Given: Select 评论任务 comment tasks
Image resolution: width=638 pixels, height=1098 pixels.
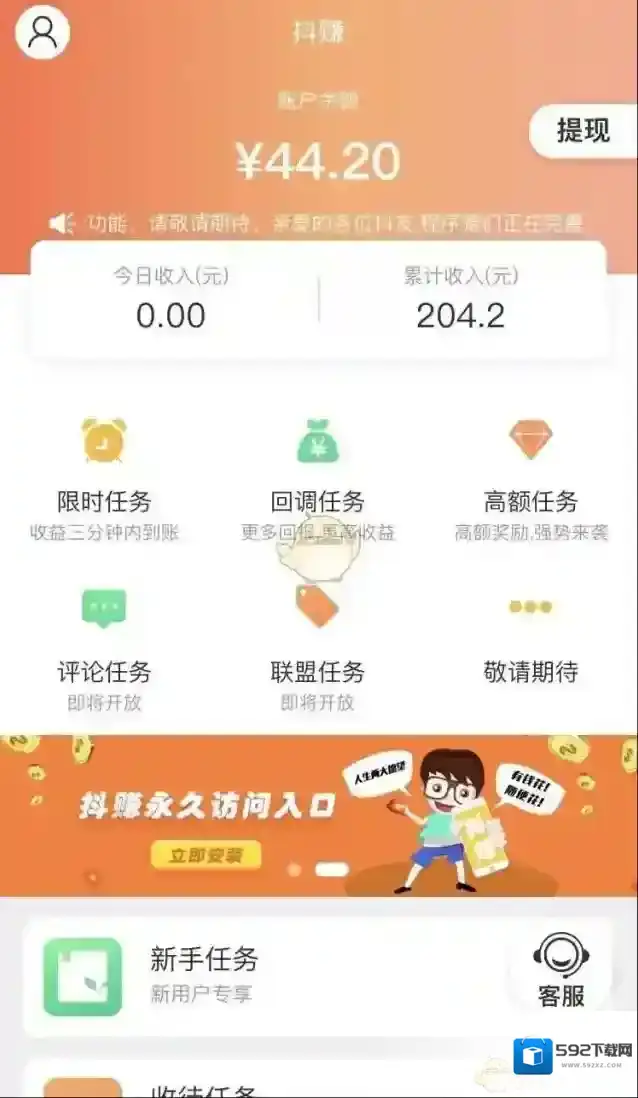Looking at the screenshot, I should pos(104,646).
